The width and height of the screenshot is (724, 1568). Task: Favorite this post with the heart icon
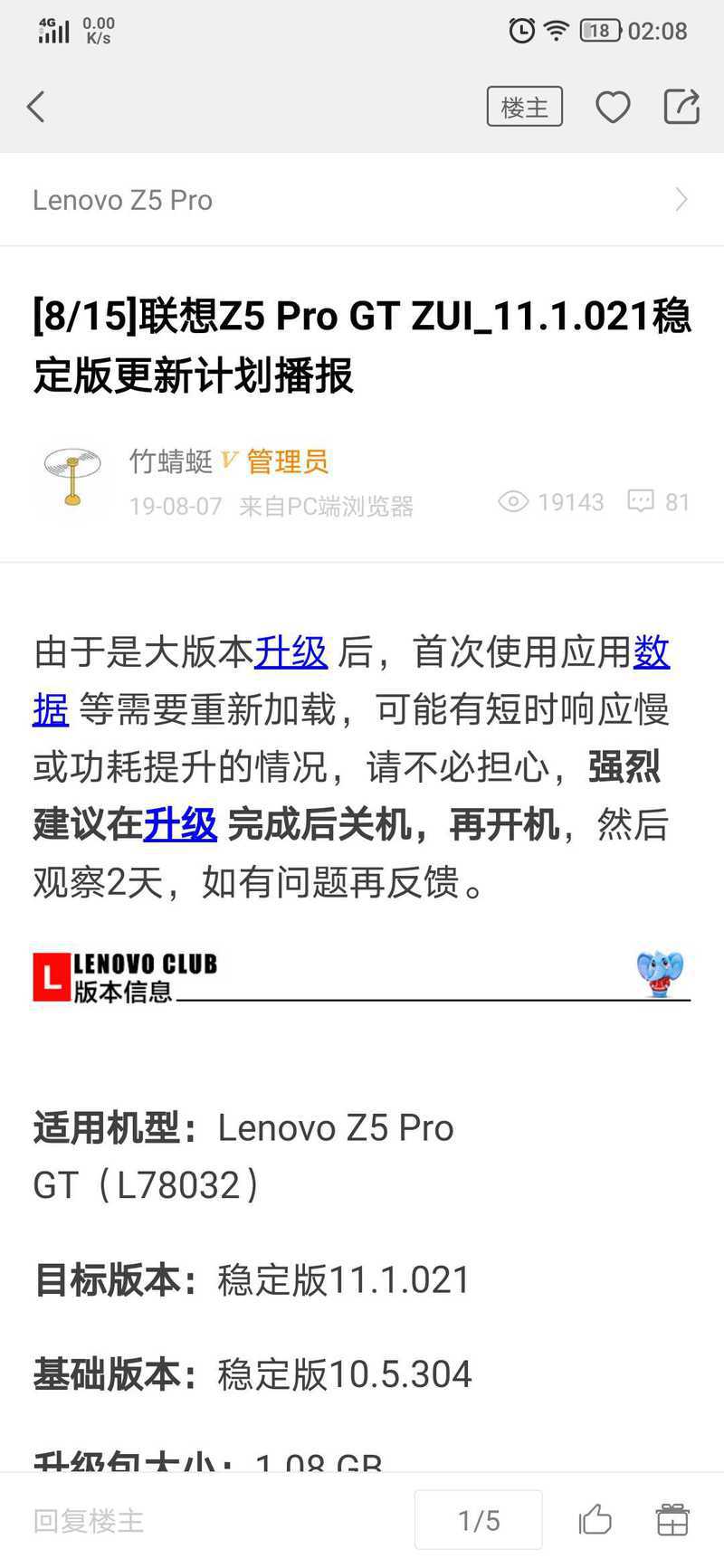(613, 107)
